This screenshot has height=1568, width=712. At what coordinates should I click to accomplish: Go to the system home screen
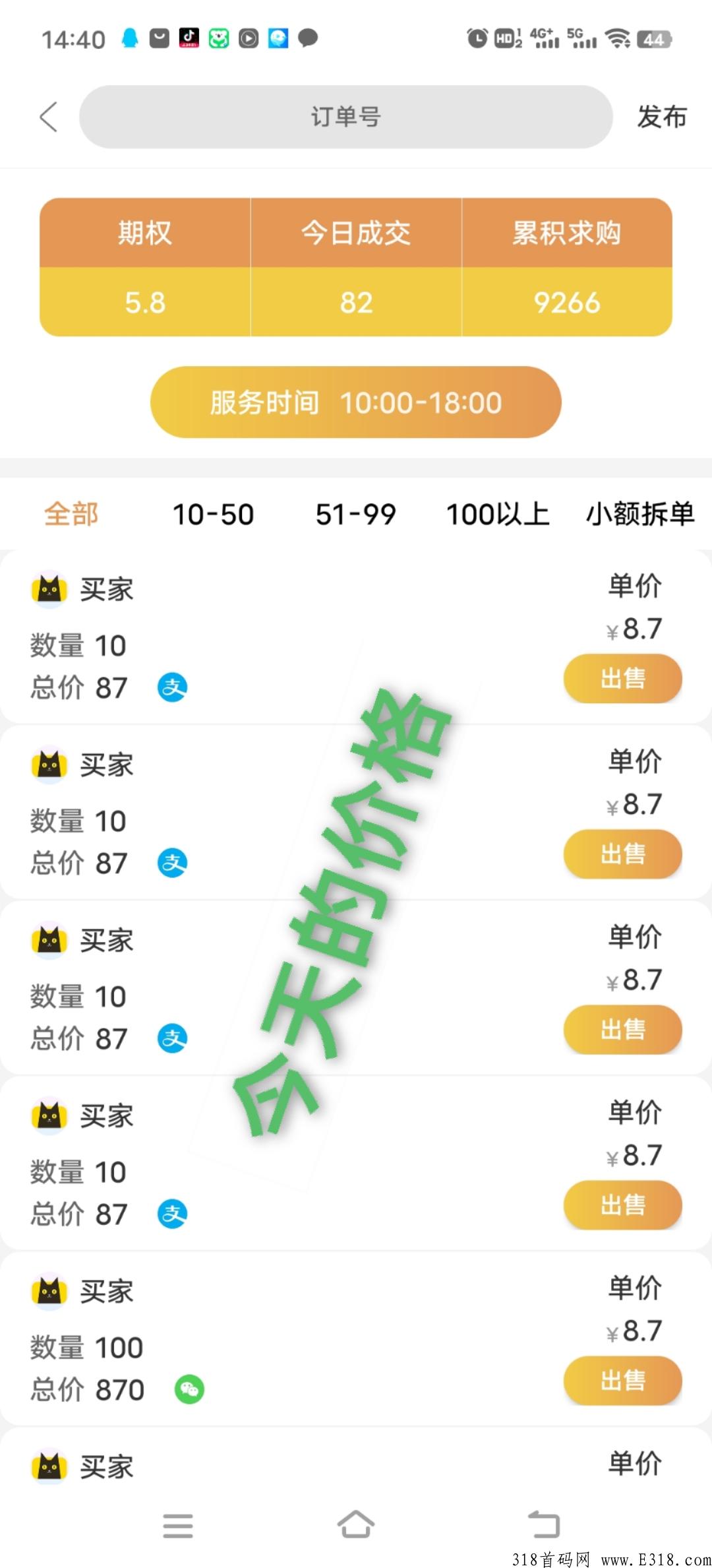(x=356, y=1524)
